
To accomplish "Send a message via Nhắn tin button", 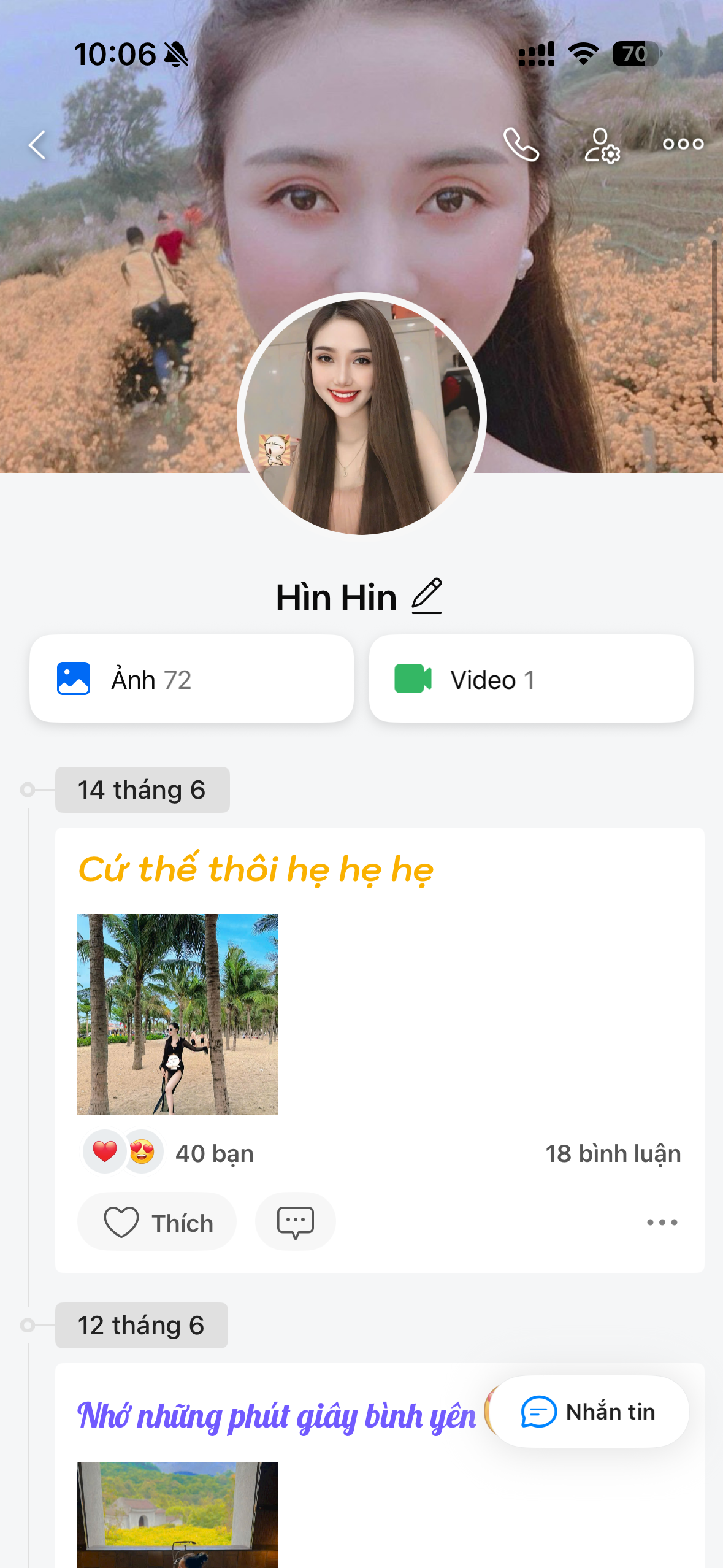I will click(589, 1412).
